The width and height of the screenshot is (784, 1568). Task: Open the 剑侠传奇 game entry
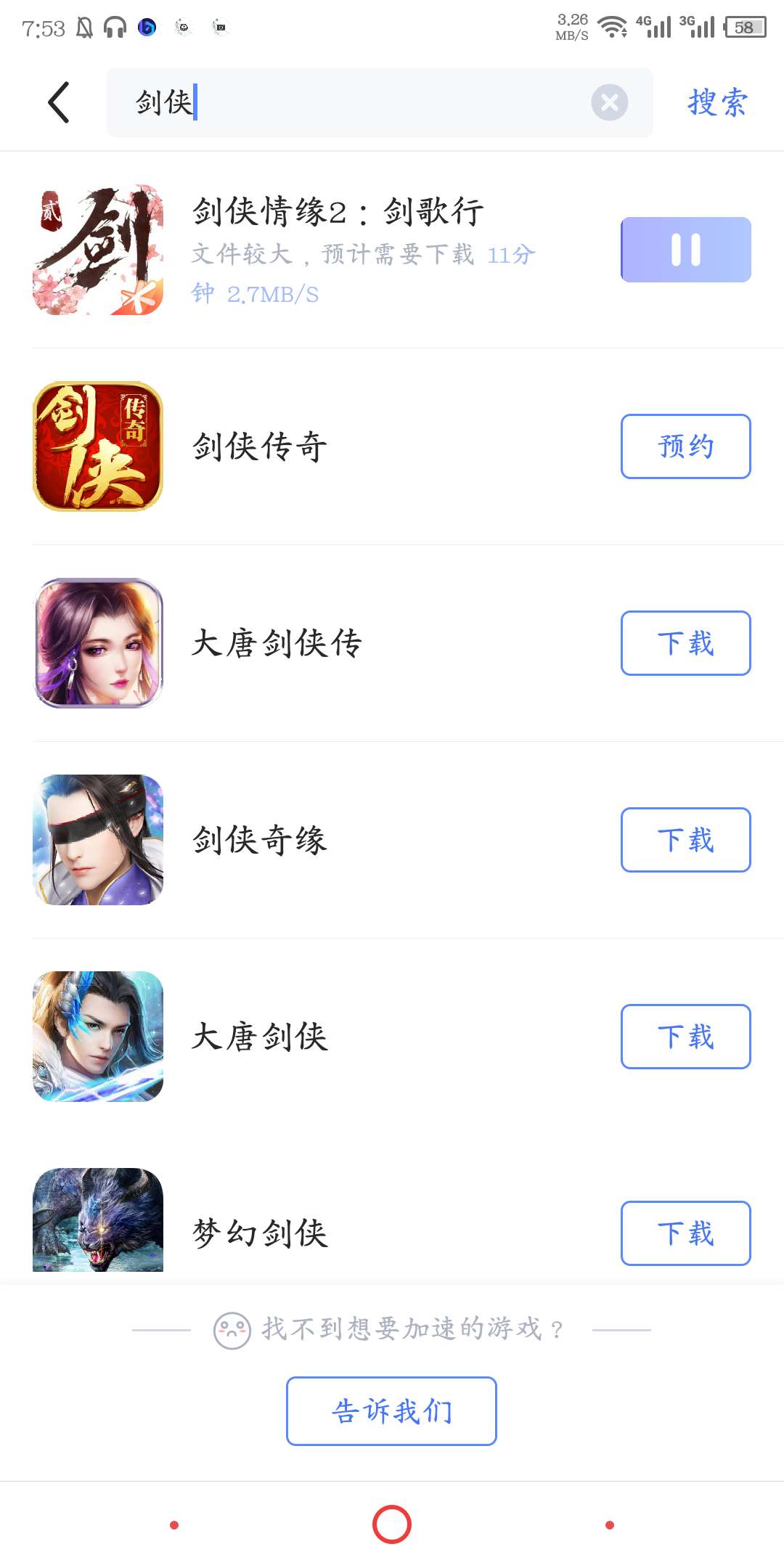point(260,446)
